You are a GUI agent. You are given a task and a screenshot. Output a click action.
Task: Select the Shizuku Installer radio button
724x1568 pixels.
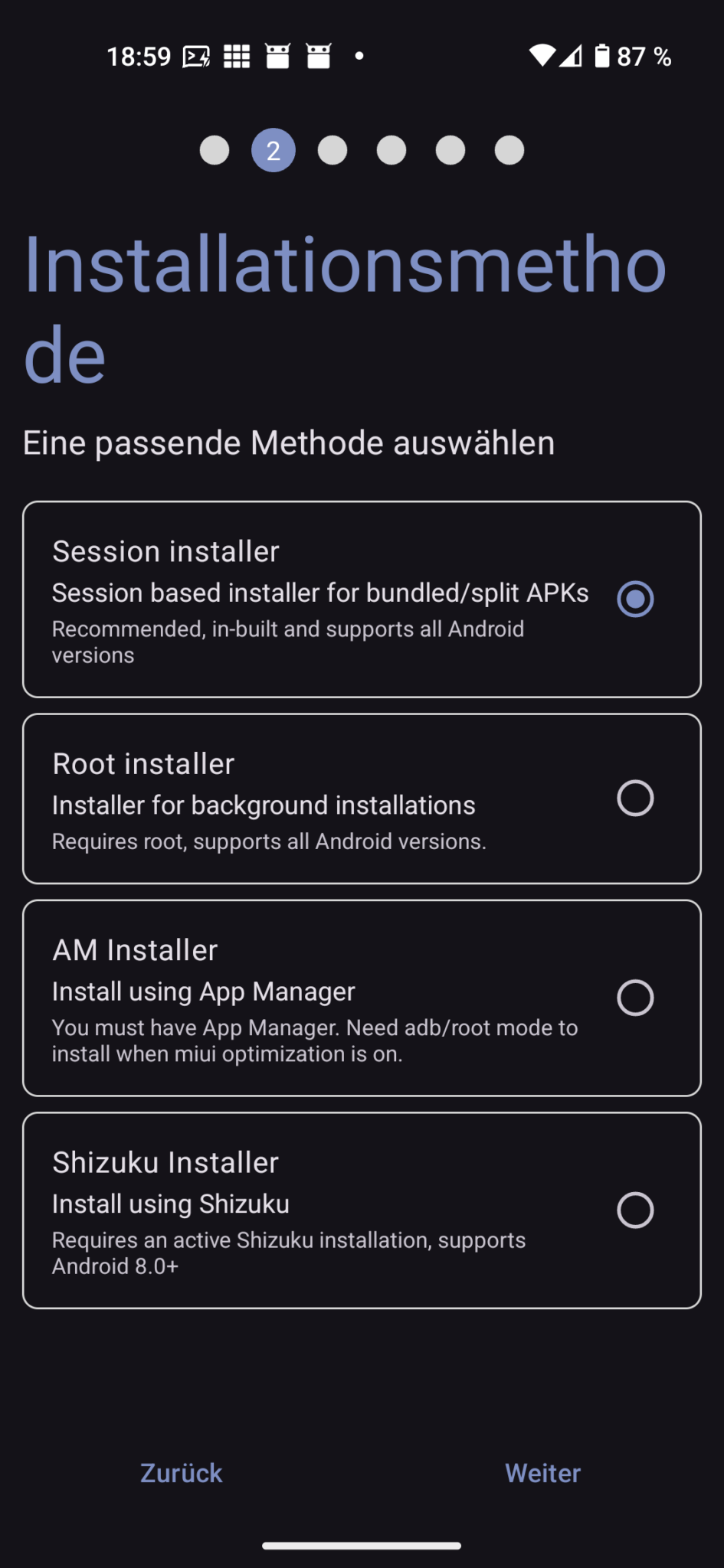pos(634,1210)
